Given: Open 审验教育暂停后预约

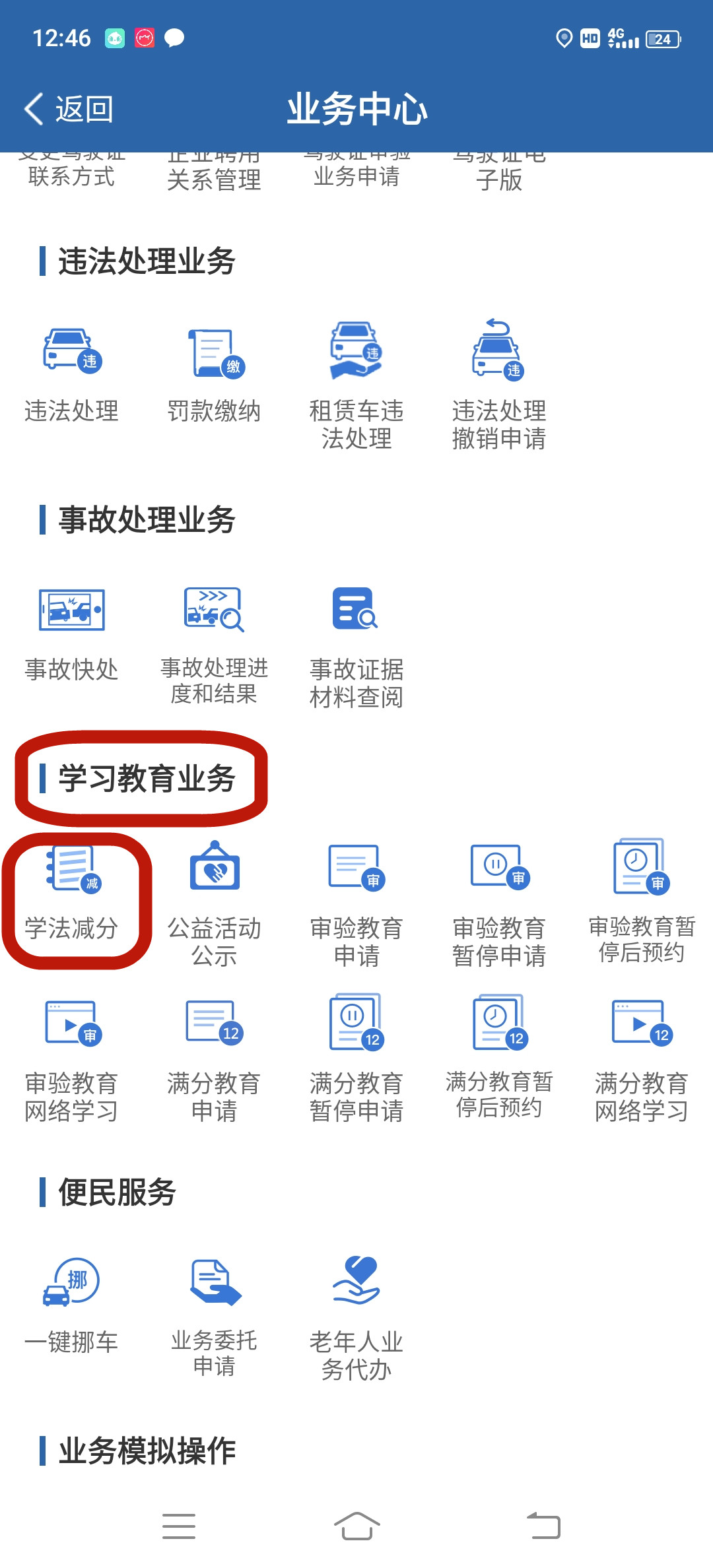Looking at the screenshot, I should (642, 902).
